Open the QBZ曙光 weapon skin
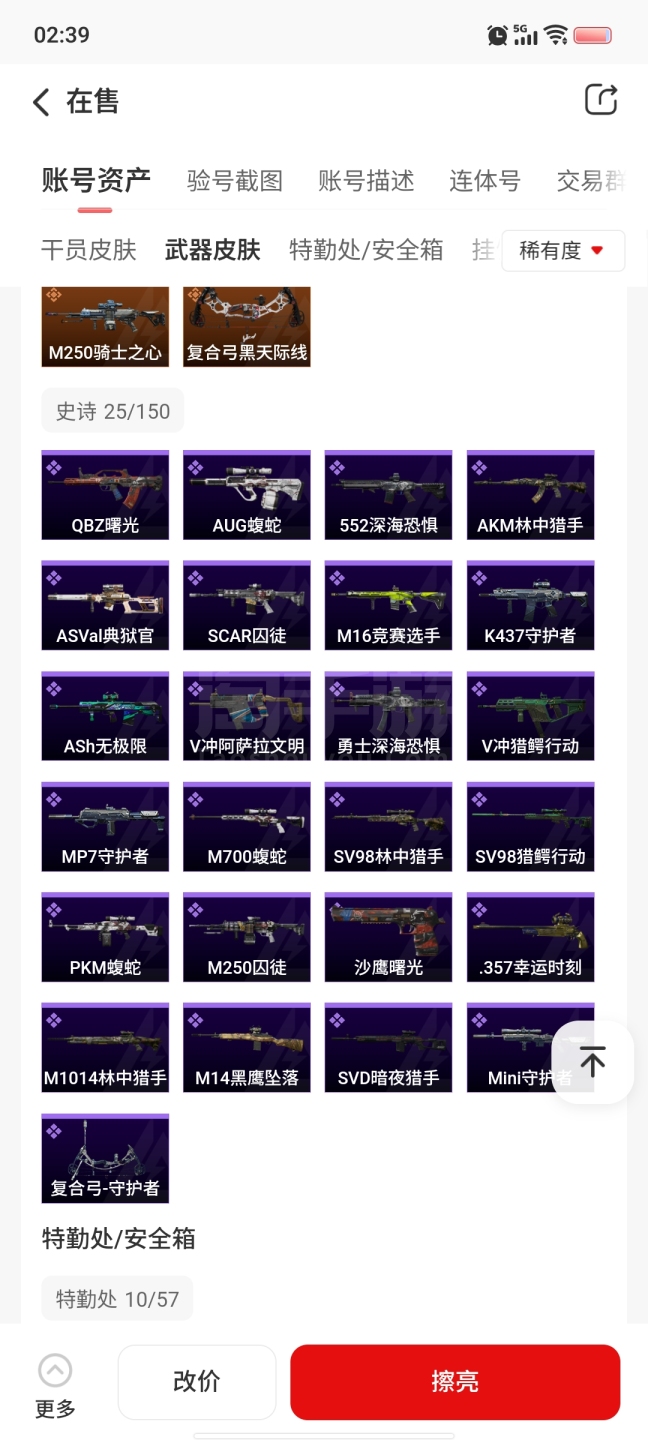Image resolution: width=648 pixels, height=1440 pixels. click(105, 495)
